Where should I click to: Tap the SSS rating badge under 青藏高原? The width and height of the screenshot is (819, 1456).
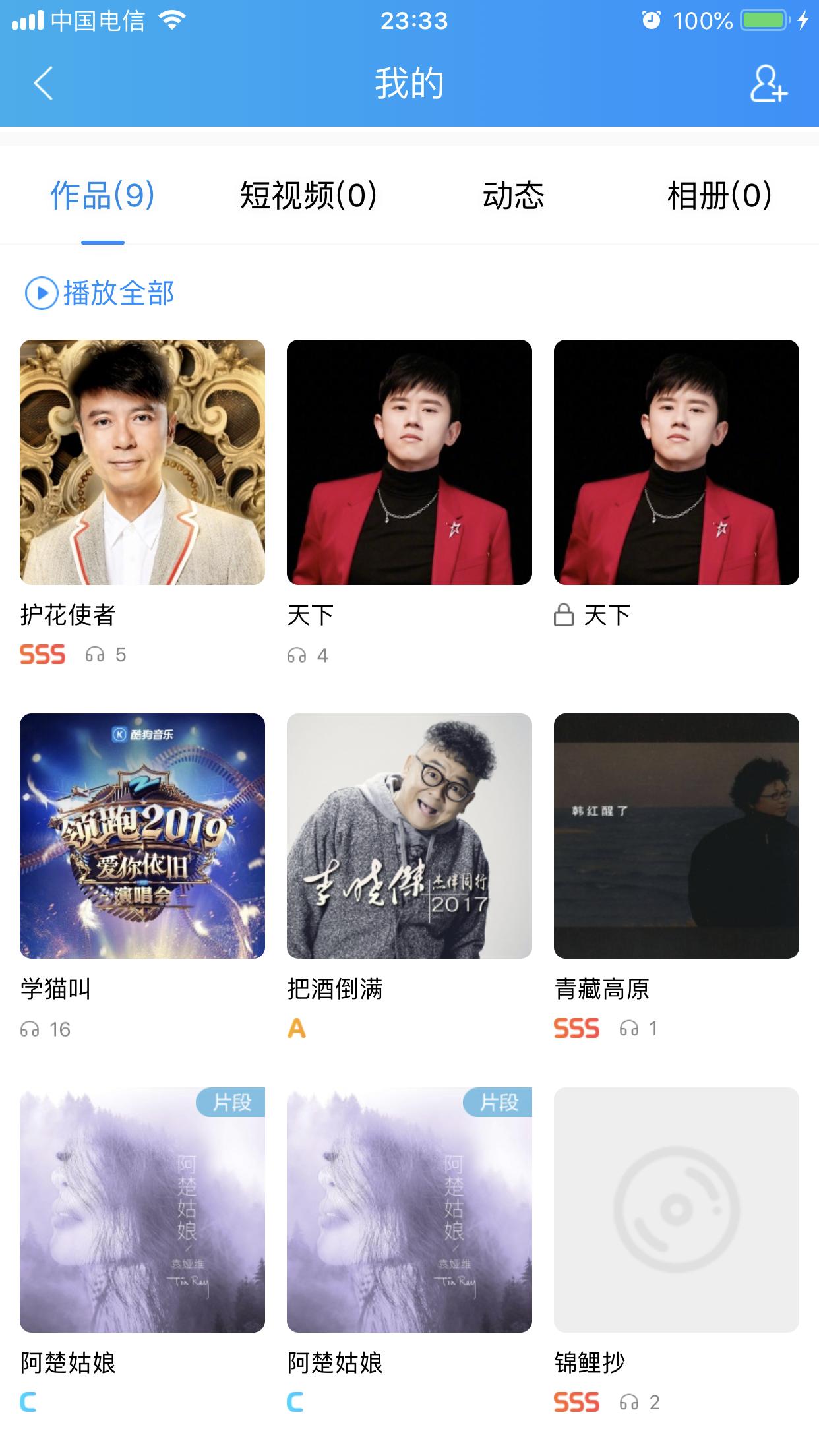pyautogui.click(x=577, y=1027)
